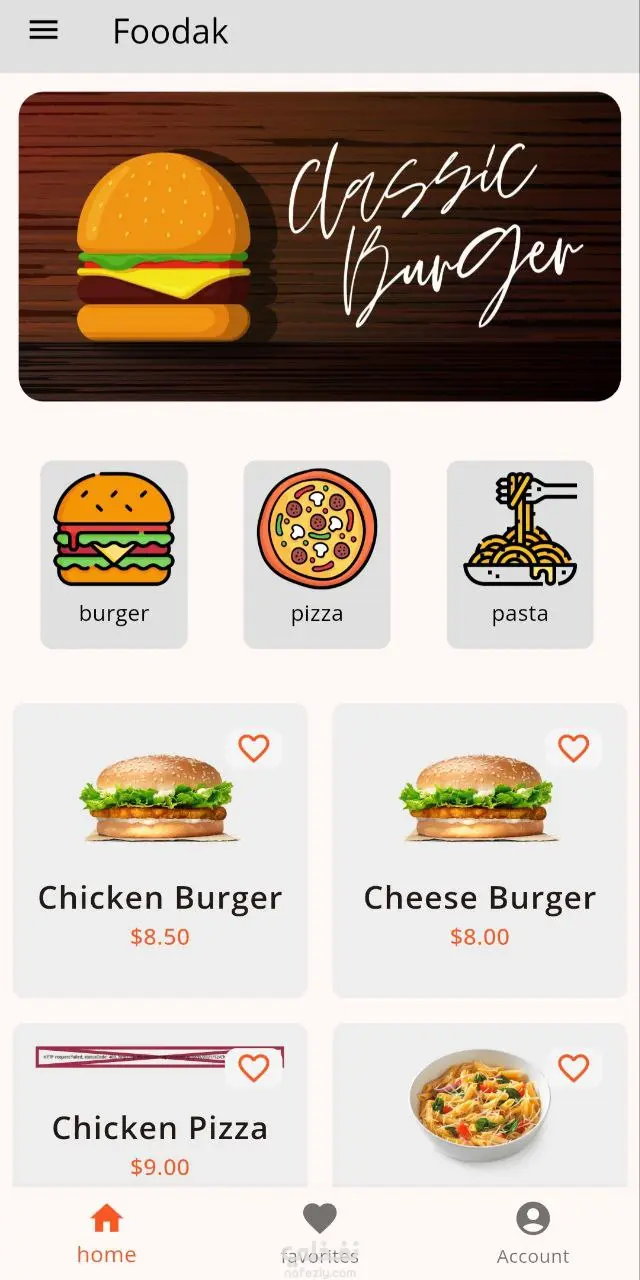Open the Classic Burger banner

point(320,246)
